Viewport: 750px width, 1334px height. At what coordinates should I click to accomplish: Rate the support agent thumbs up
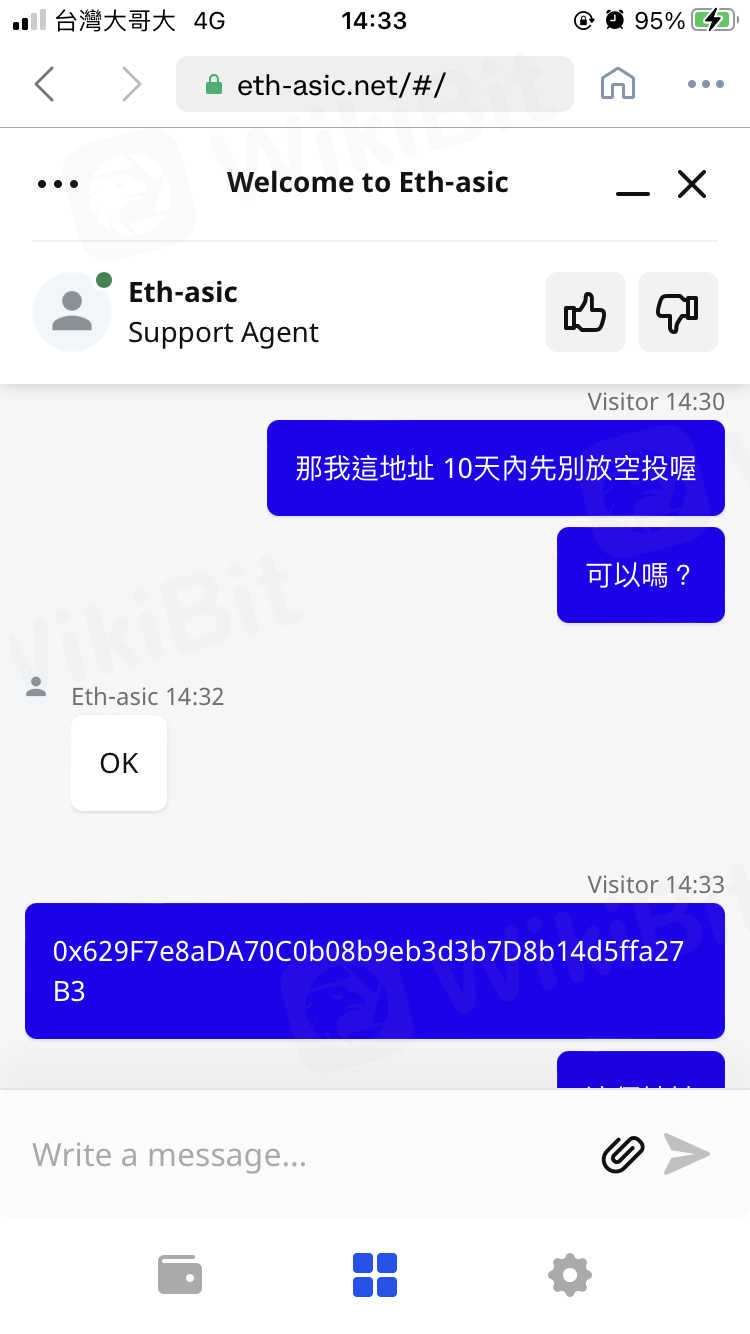(x=585, y=312)
